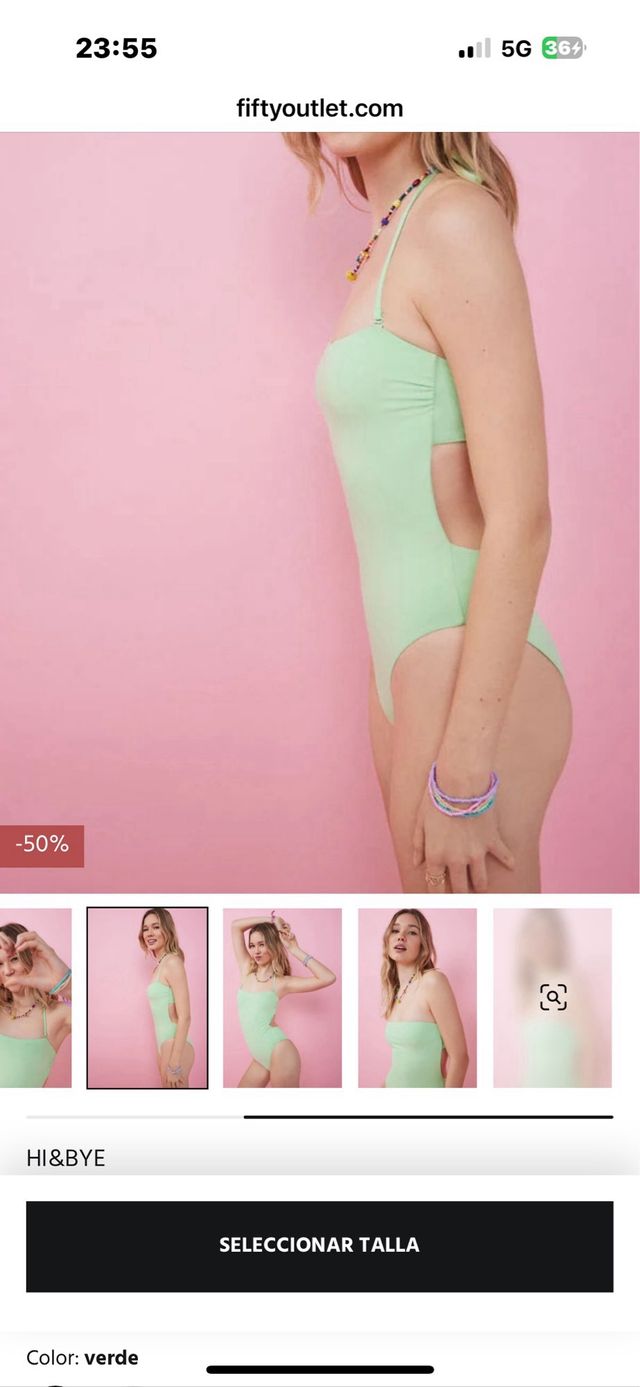Image resolution: width=640 pixels, height=1387 pixels.
Task: Enlarge the main product photo
Action: pyautogui.click(x=320, y=512)
